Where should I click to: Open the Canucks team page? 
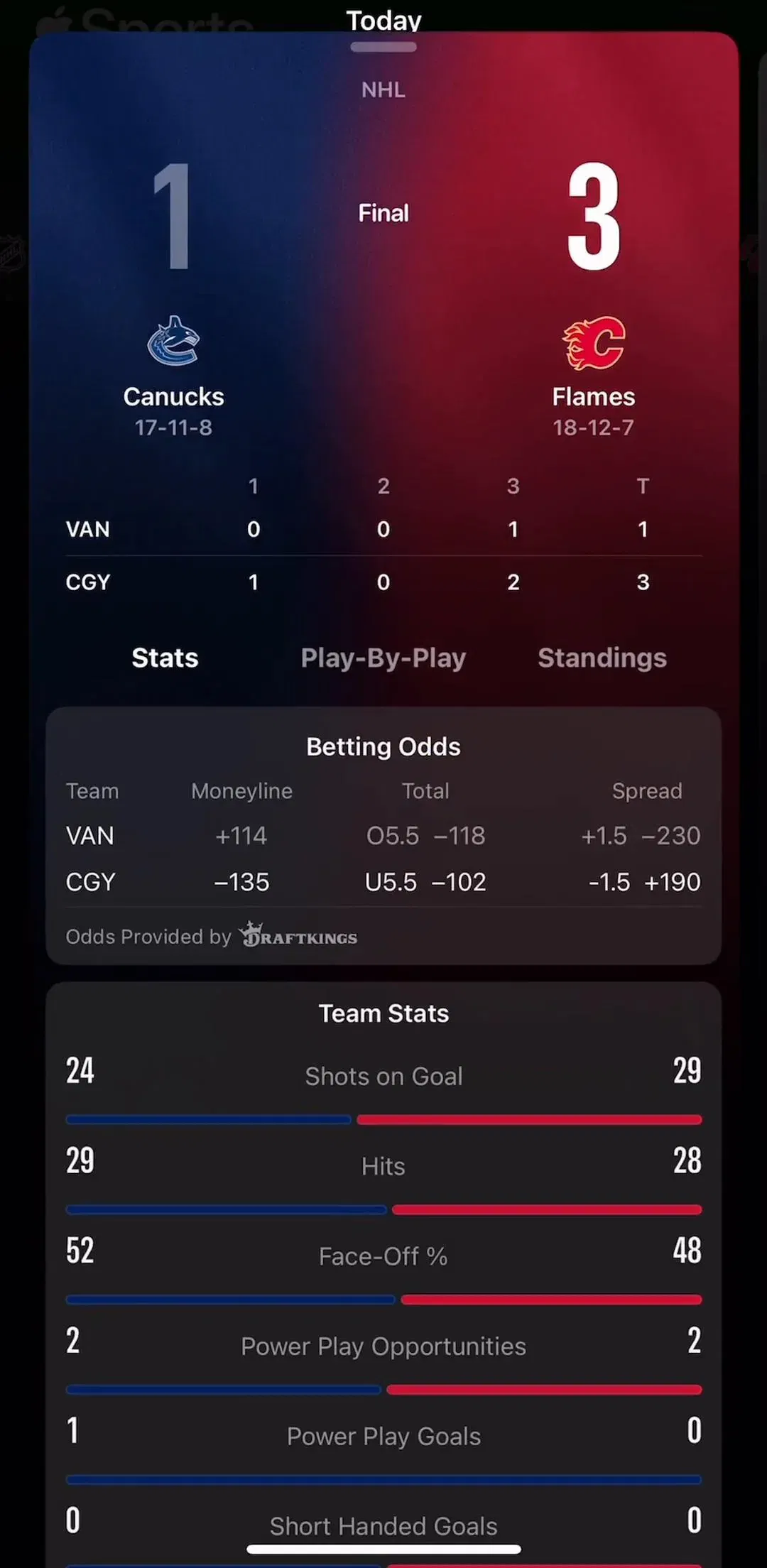(174, 376)
